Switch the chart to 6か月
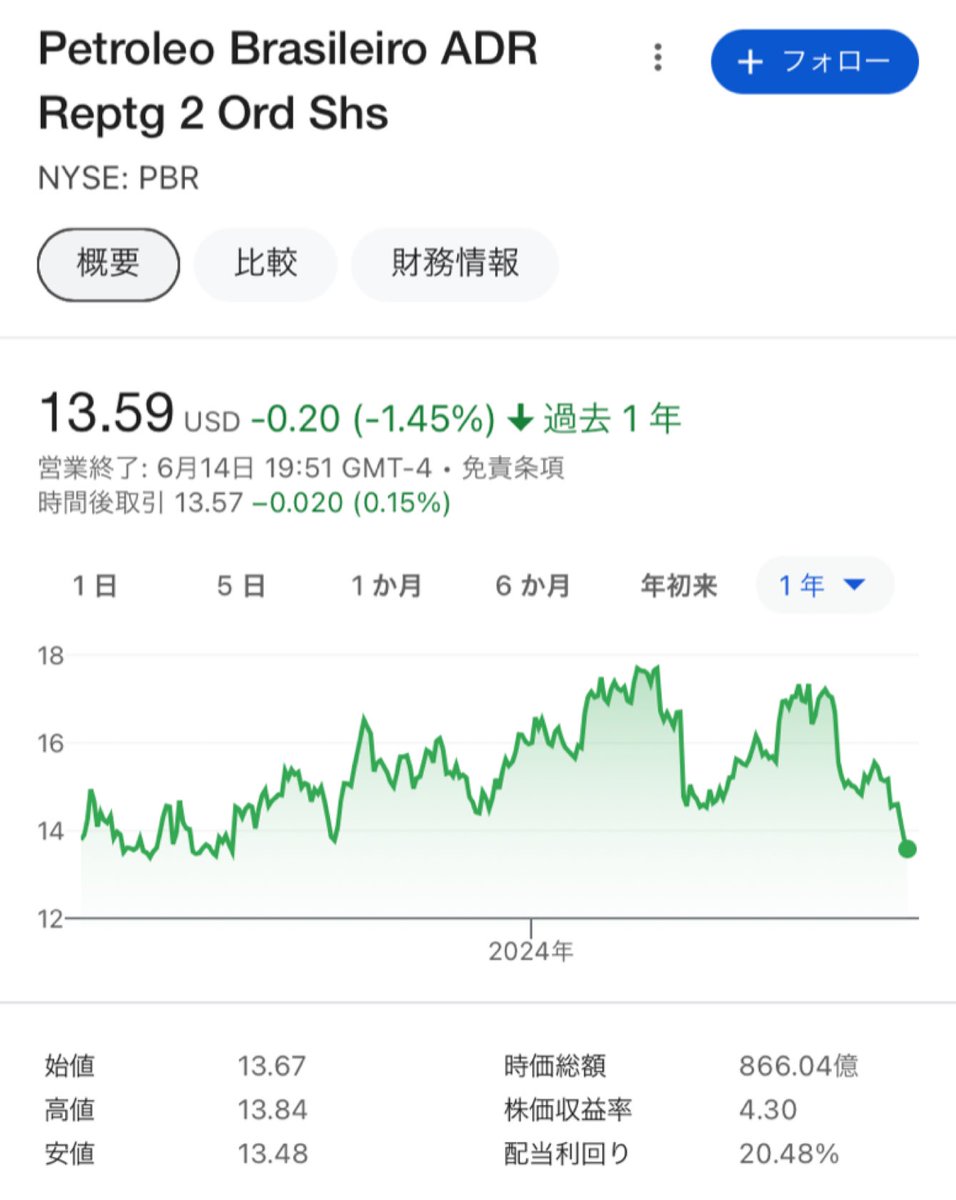The width and height of the screenshot is (956, 1200). point(533,586)
